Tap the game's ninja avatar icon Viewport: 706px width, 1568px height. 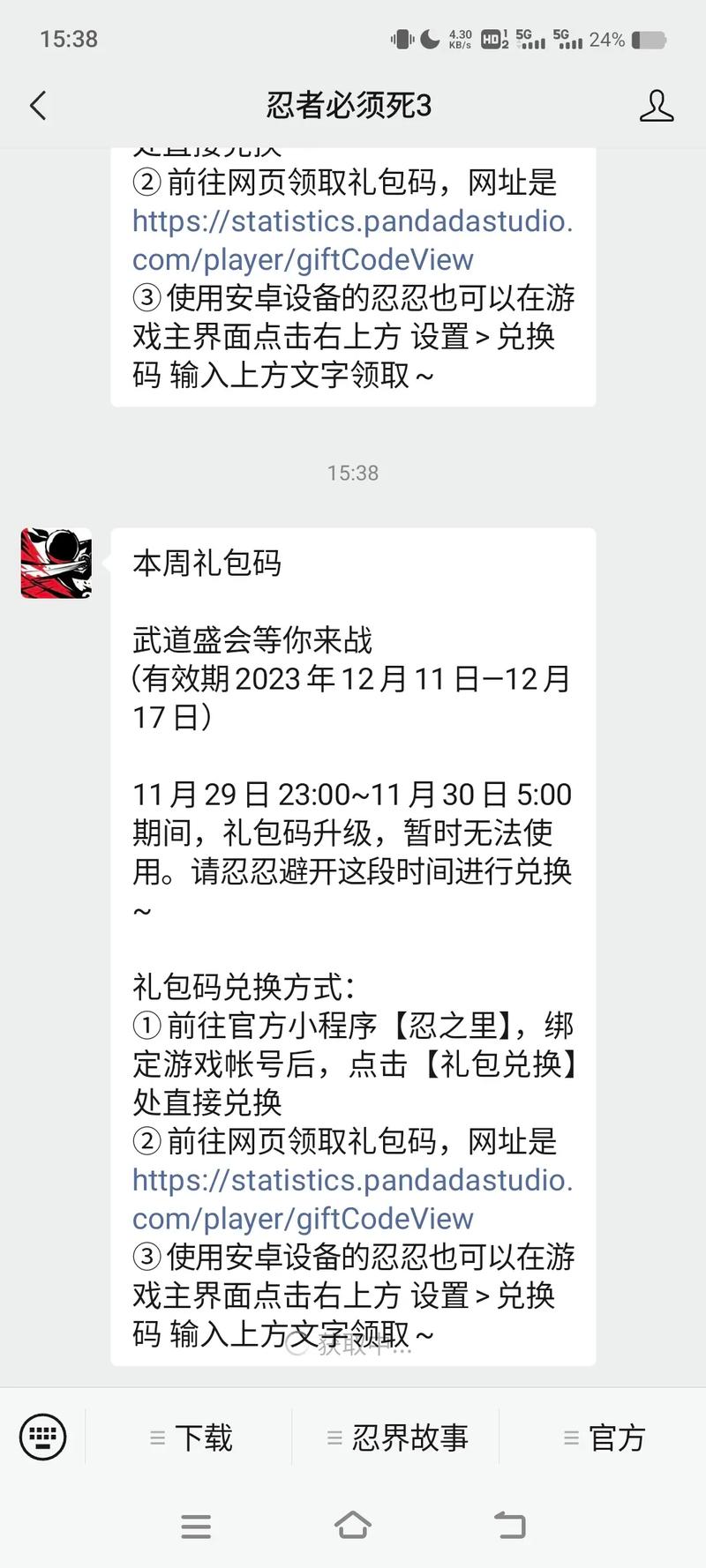pyautogui.click(x=56, y=563)
